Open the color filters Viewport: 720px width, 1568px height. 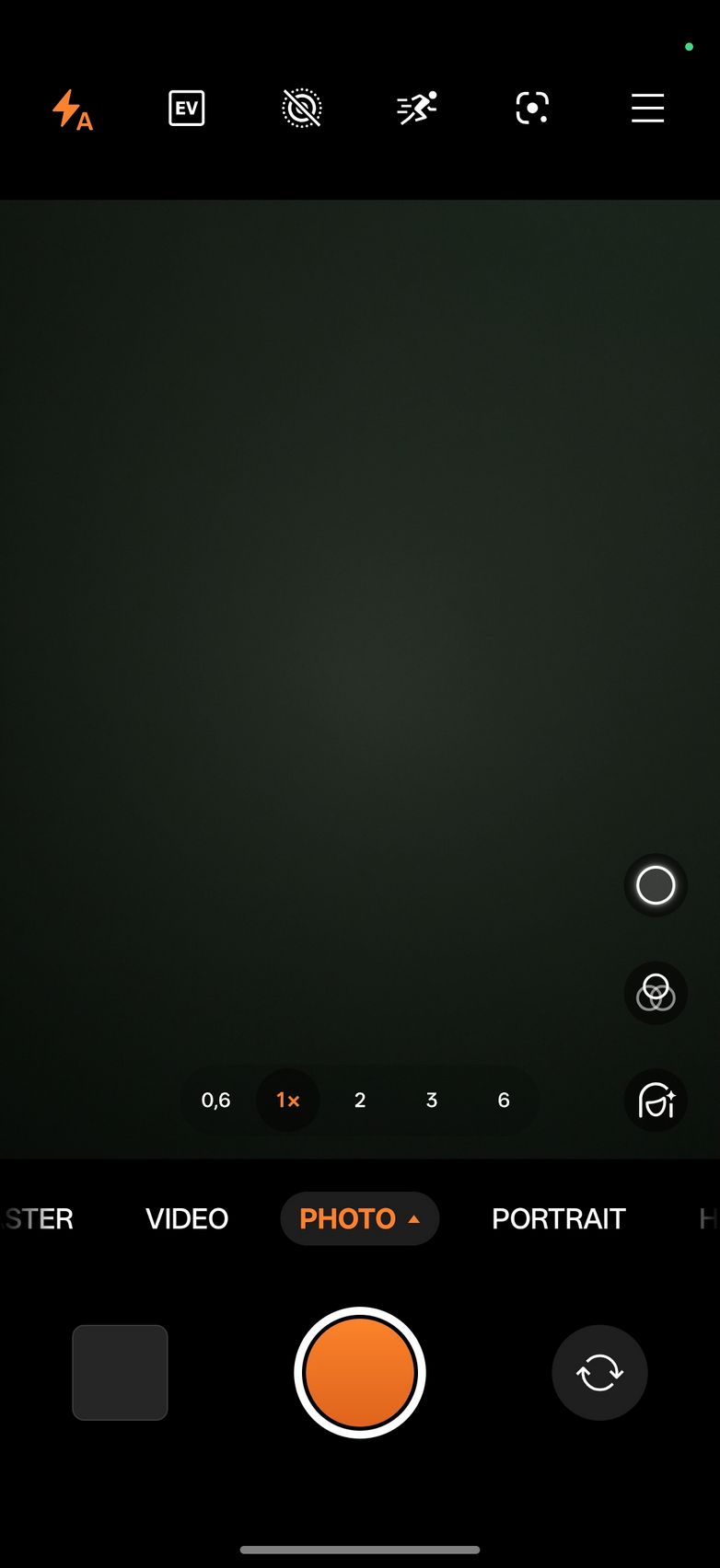pyautogui.click(x=656, y=993)
